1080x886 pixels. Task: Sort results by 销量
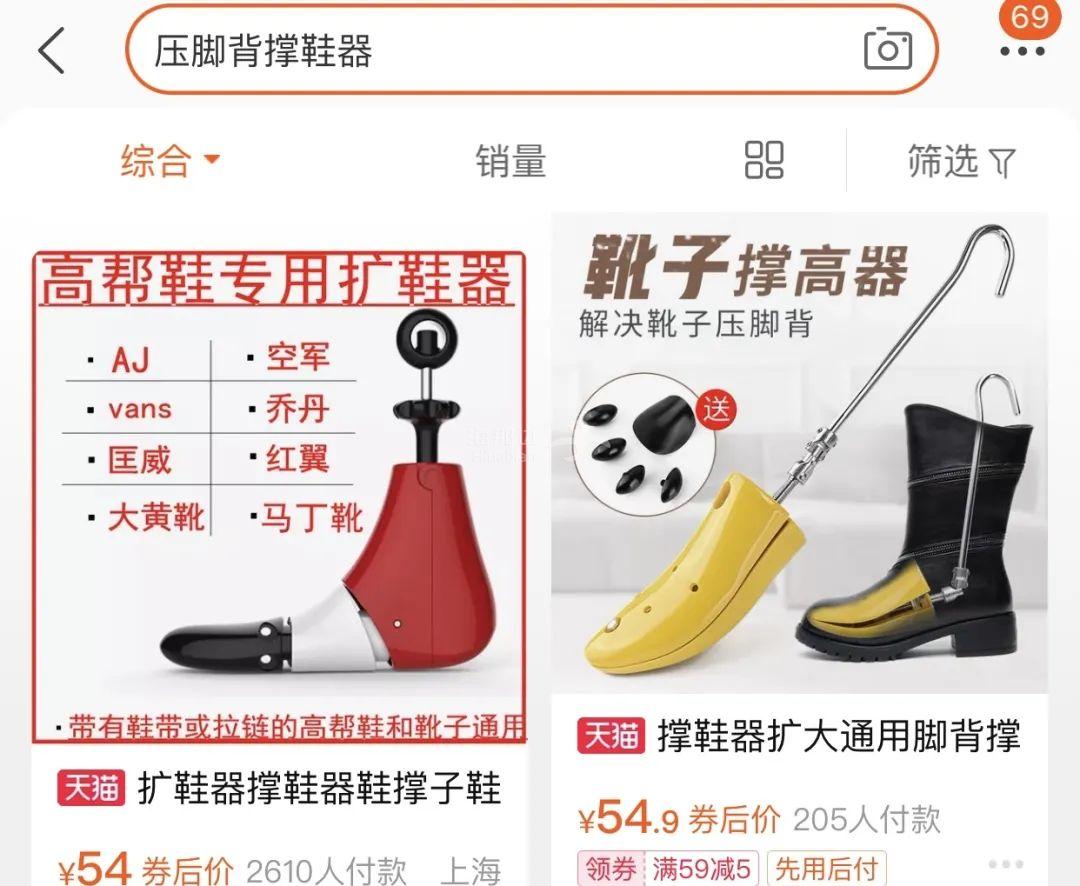click(511, 160)
